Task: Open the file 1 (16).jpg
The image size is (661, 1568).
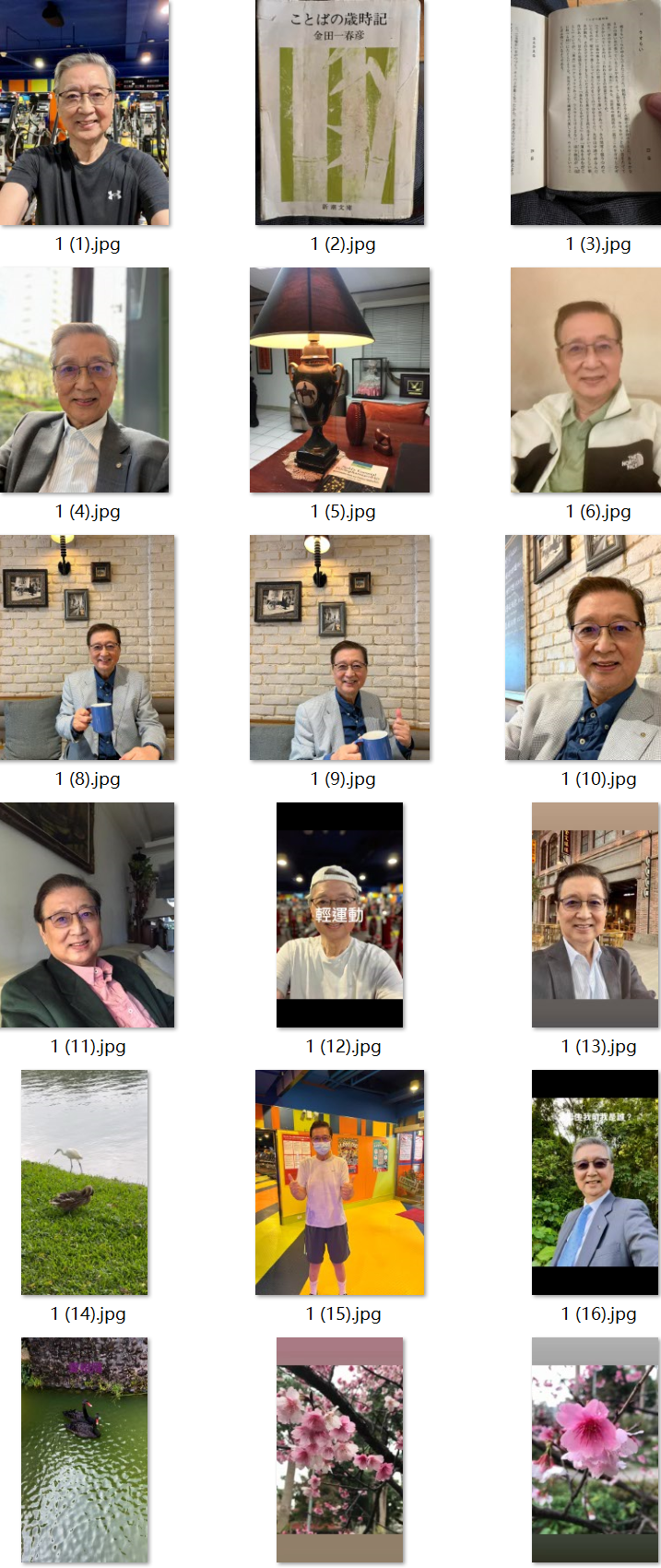Action: click(595, 1182)
